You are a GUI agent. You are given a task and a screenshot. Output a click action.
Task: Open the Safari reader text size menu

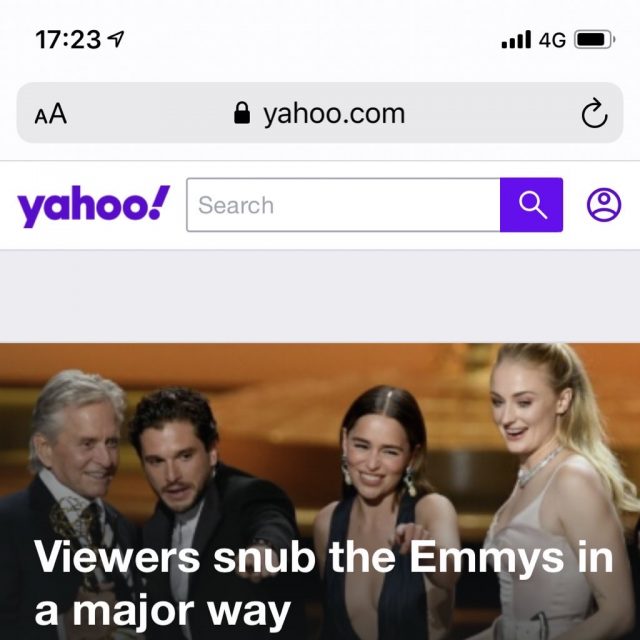pos(50,114)
